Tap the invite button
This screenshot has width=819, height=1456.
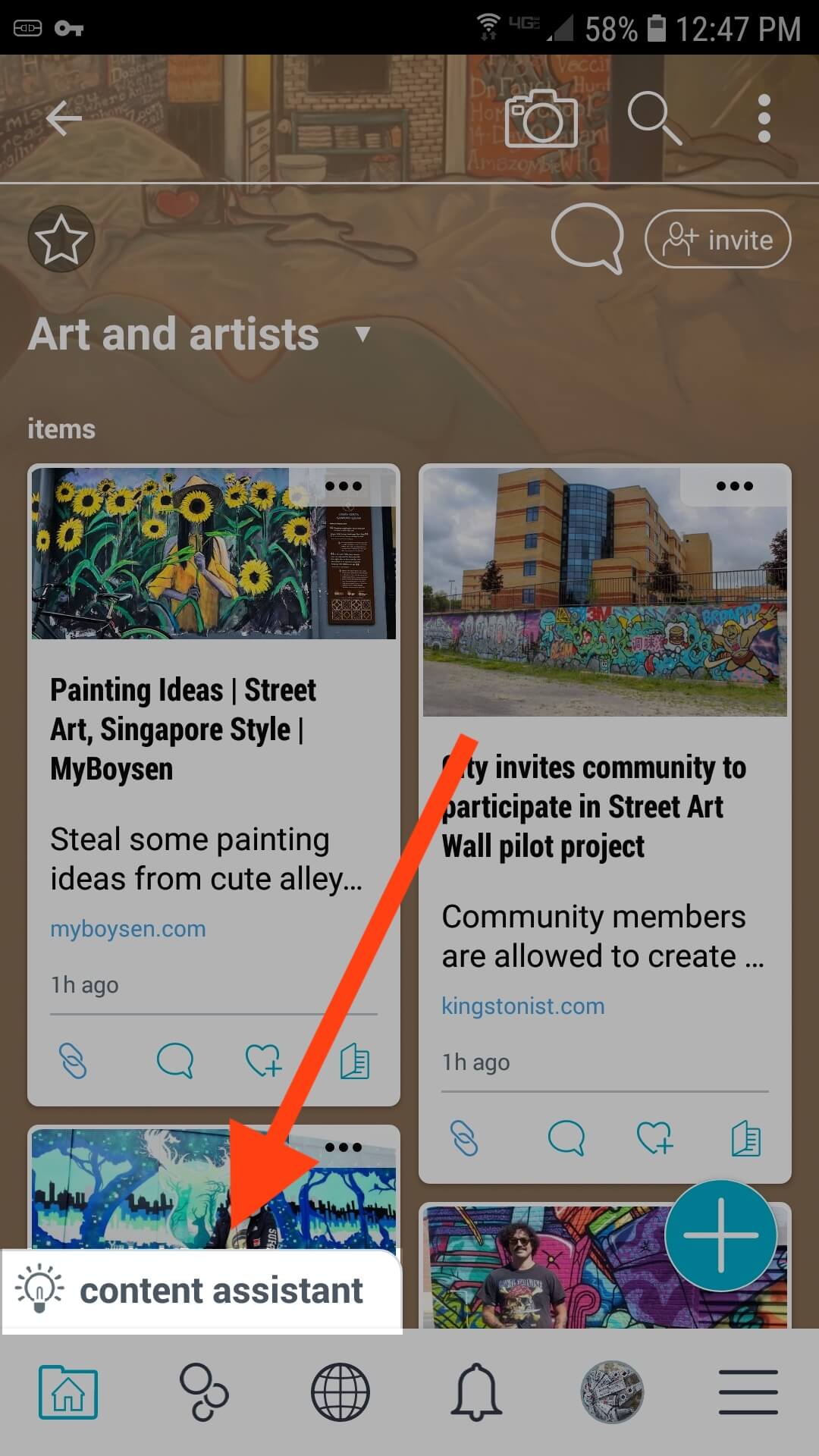click(x=717, y=240)
